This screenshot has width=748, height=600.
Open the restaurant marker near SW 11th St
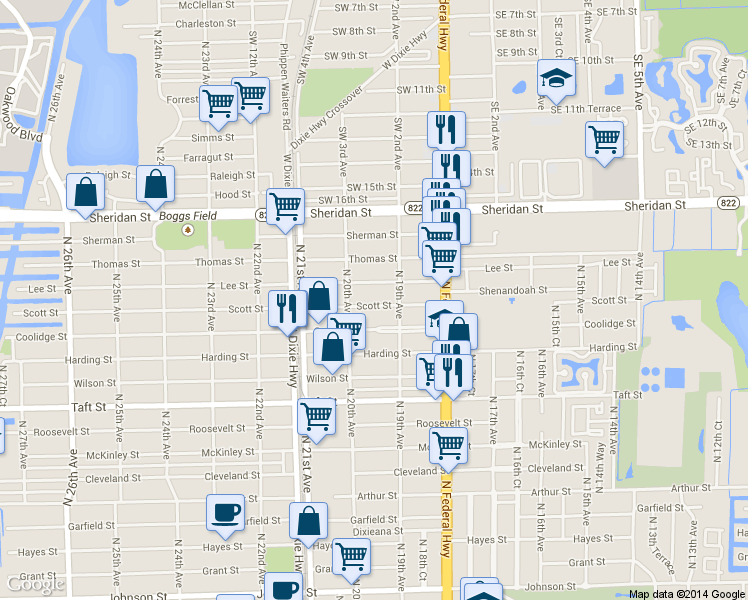click(x=446, y=130)
